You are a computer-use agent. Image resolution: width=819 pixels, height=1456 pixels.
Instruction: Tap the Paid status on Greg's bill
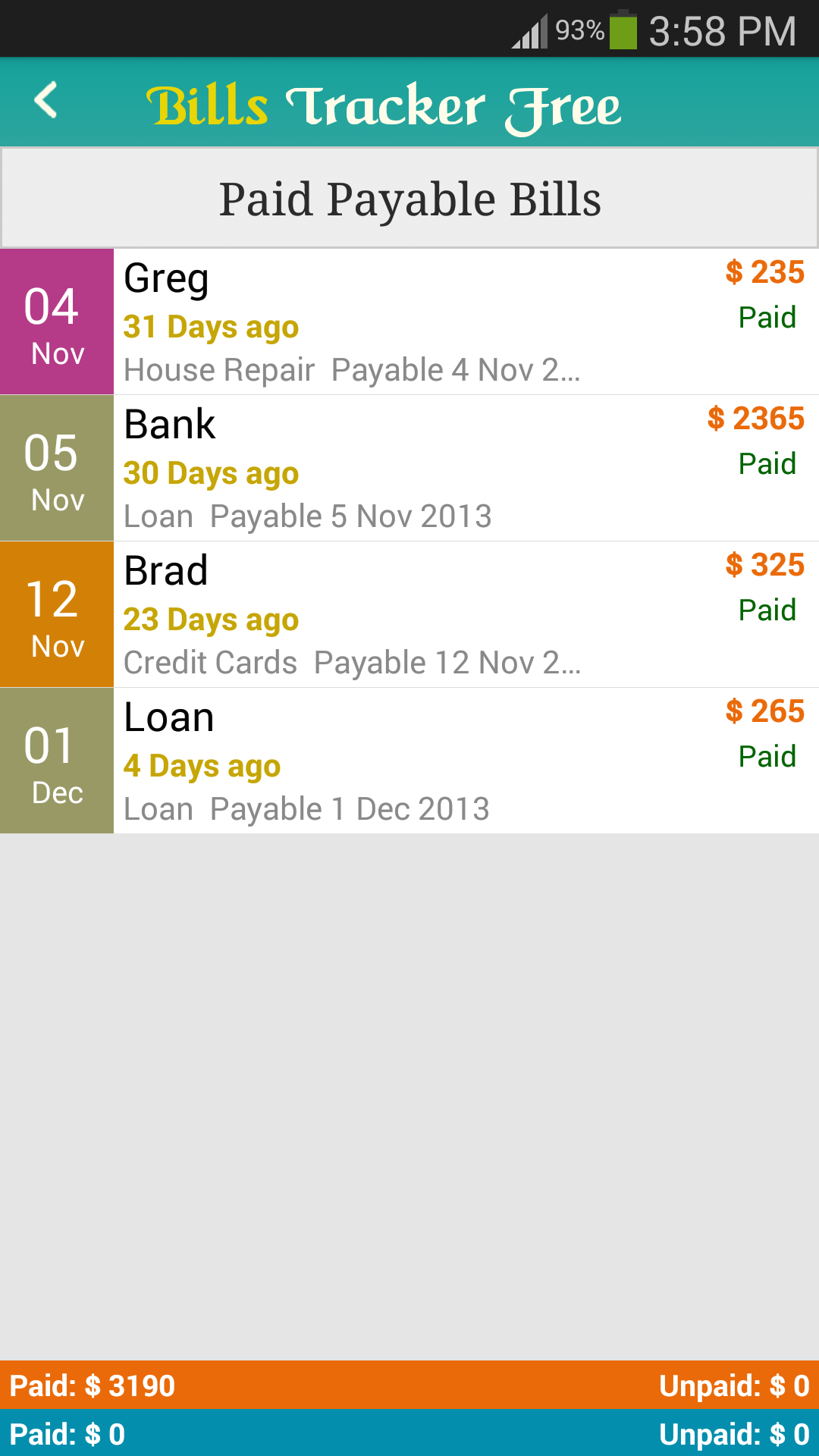767,318
